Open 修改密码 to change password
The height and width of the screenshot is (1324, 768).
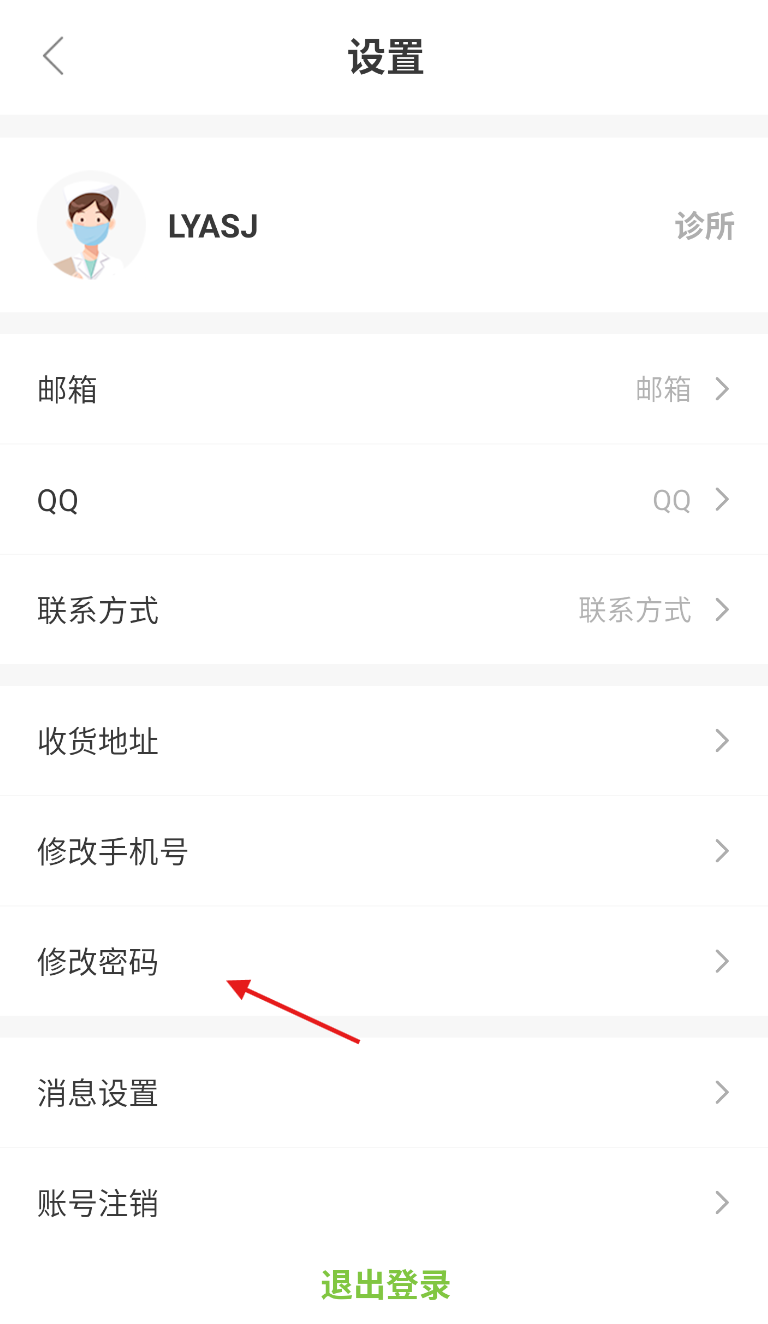(384, 962)
